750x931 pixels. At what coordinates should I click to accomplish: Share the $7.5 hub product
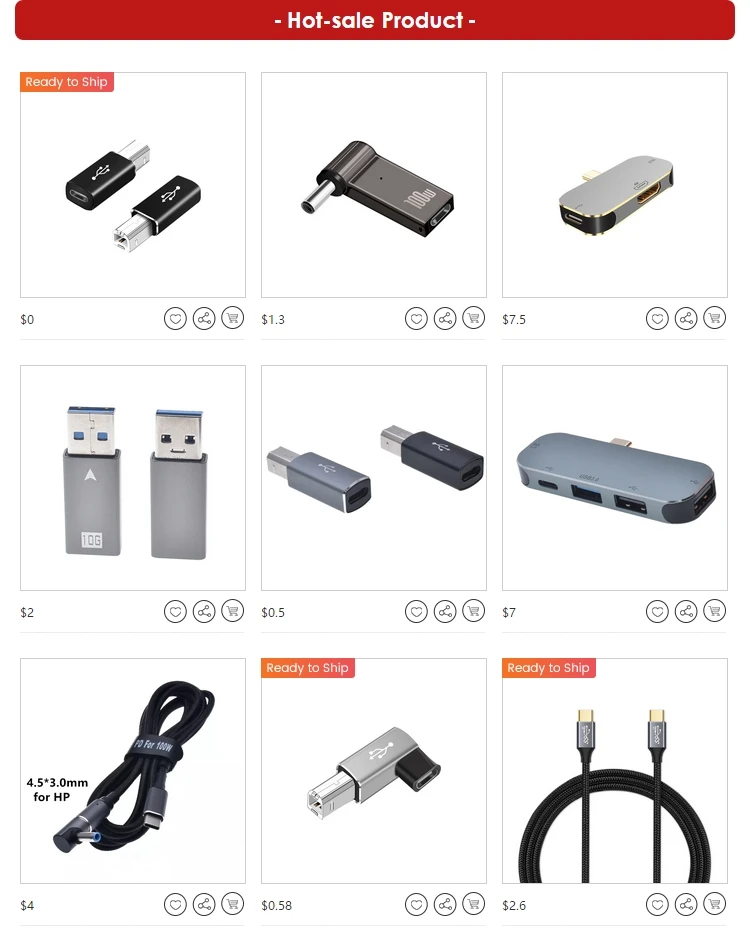(x=686, y=319)
